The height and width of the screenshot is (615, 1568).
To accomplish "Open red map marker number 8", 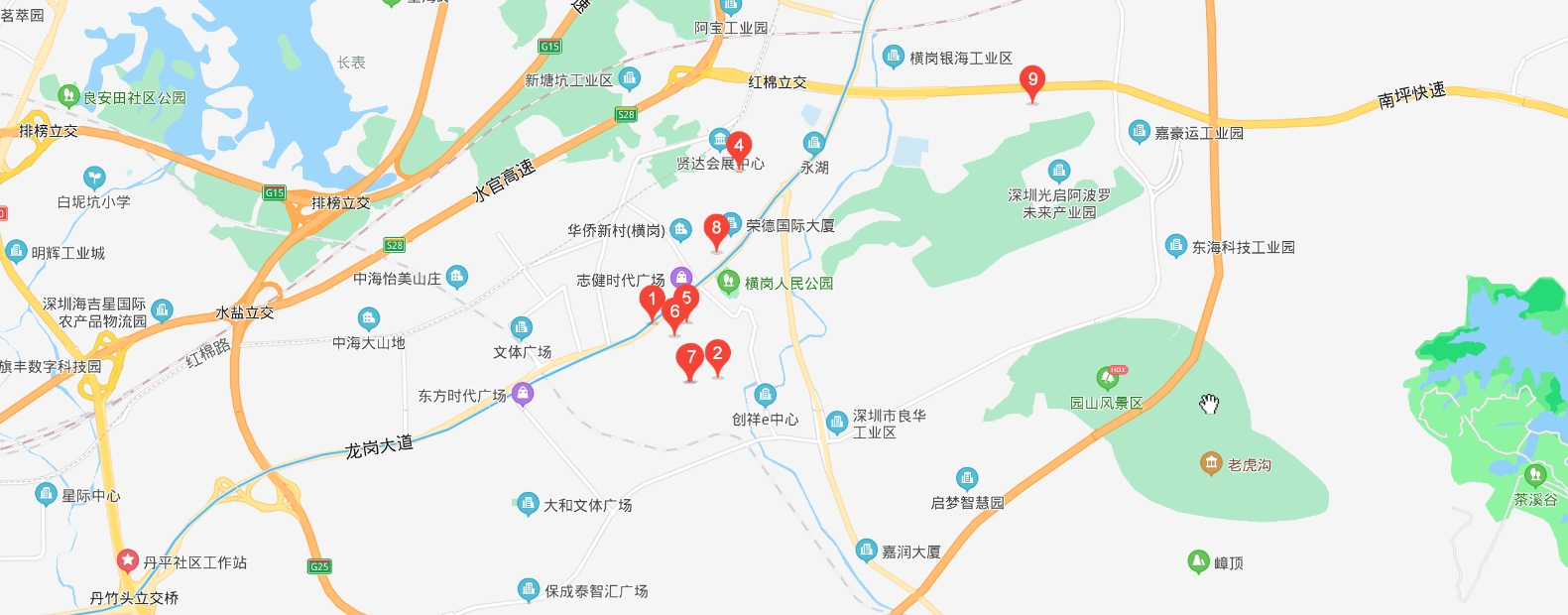I will click(x=715, y=229).
